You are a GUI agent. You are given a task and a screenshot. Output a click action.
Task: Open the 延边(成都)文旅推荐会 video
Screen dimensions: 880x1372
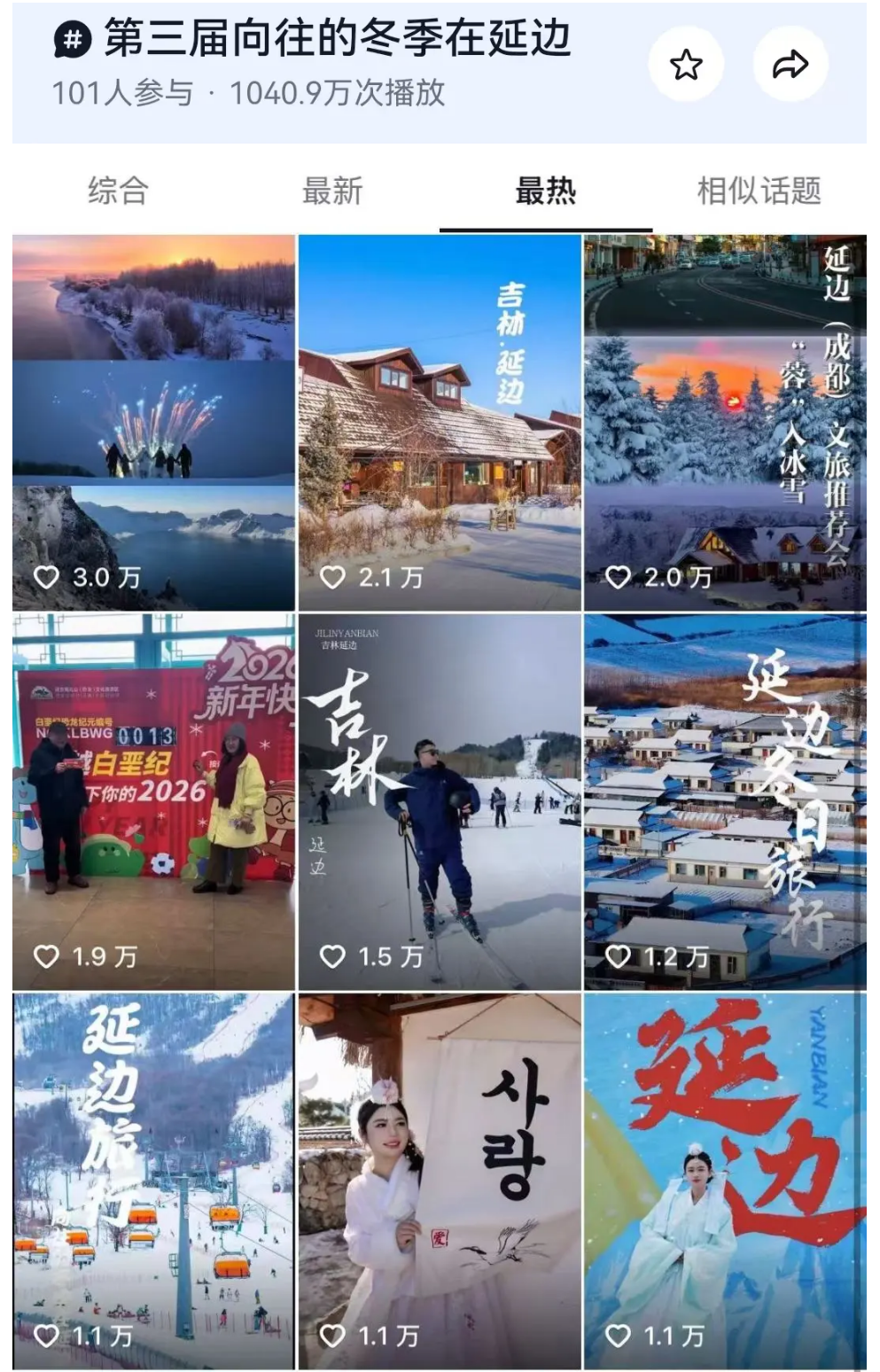[725, 422]
